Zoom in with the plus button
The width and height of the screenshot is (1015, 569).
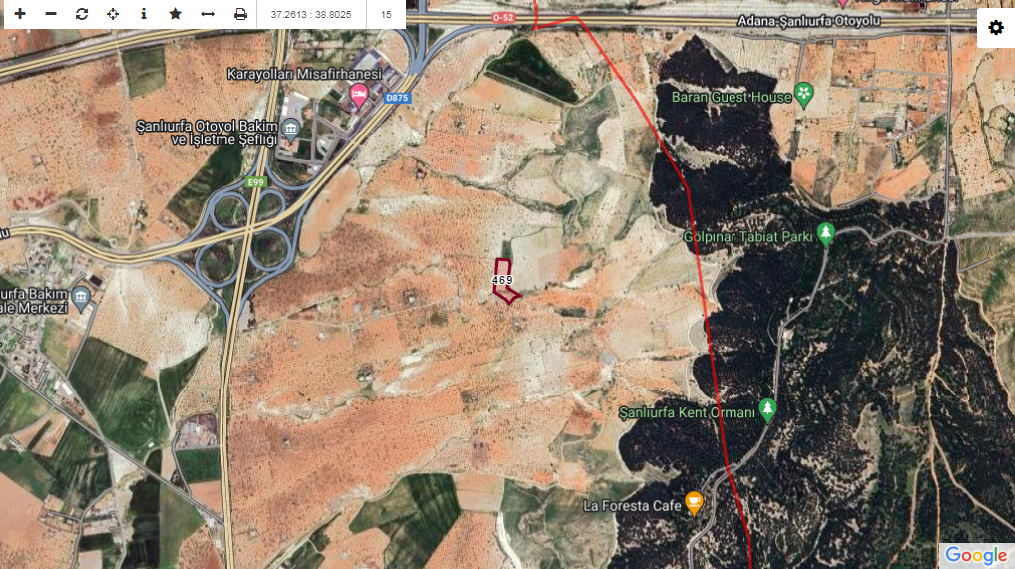pos(20,14)
